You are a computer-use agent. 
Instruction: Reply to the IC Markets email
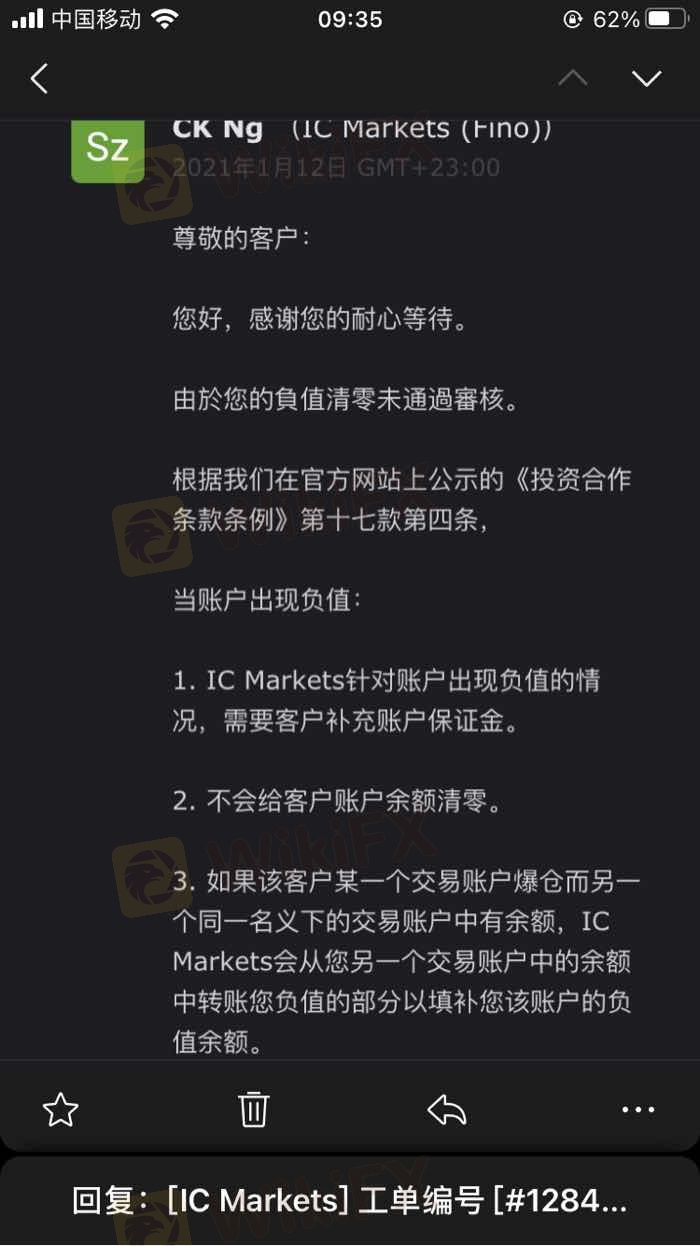[x=446, y=1109]
